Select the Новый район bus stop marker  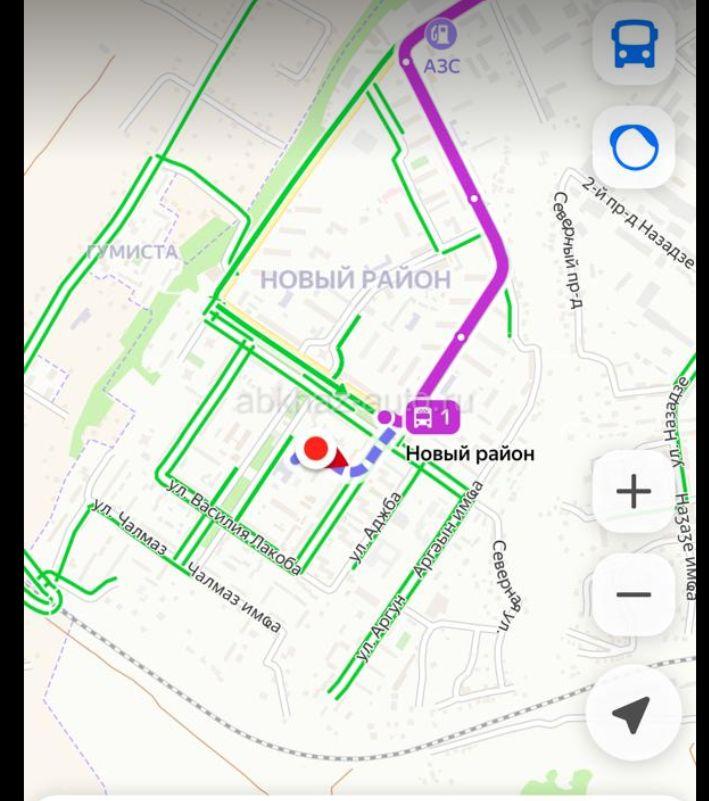tap(431, 417)
